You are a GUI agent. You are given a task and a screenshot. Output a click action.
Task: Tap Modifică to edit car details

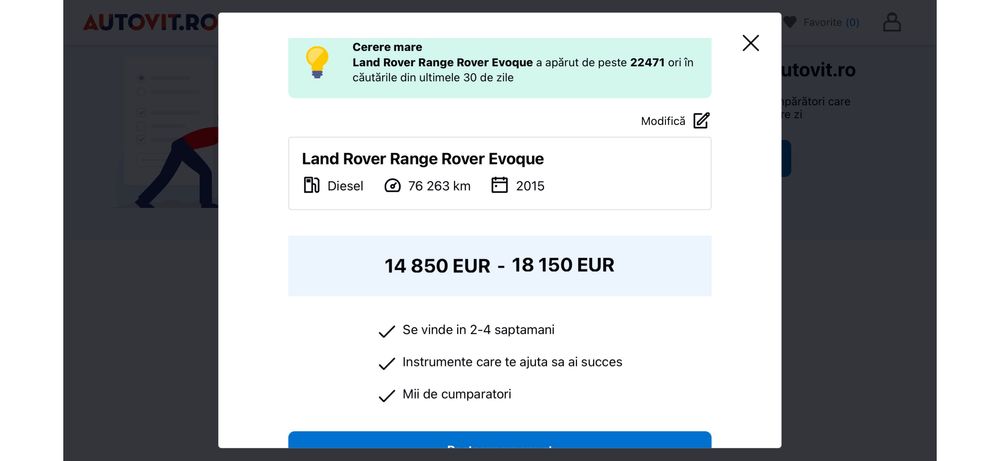tap(675, 121)
